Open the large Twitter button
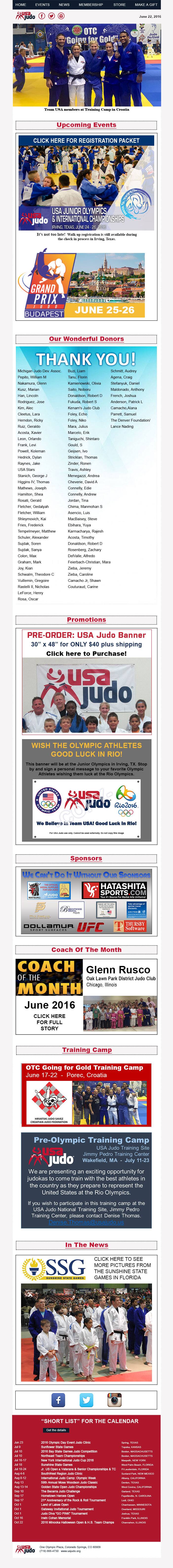The height and width of the screenshot is (1568, 173). (x=86, y=1399)
